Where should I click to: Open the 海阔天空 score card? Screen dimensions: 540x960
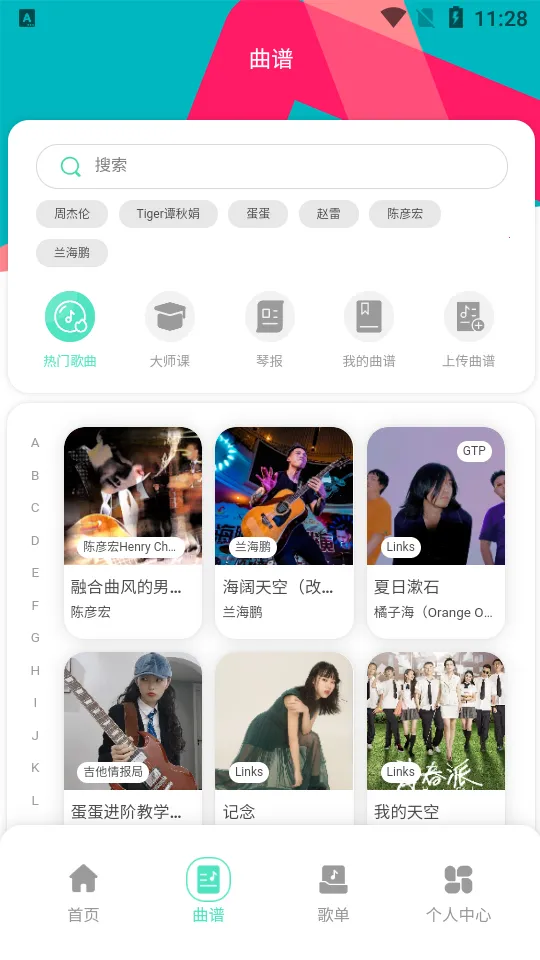point(284,533)
